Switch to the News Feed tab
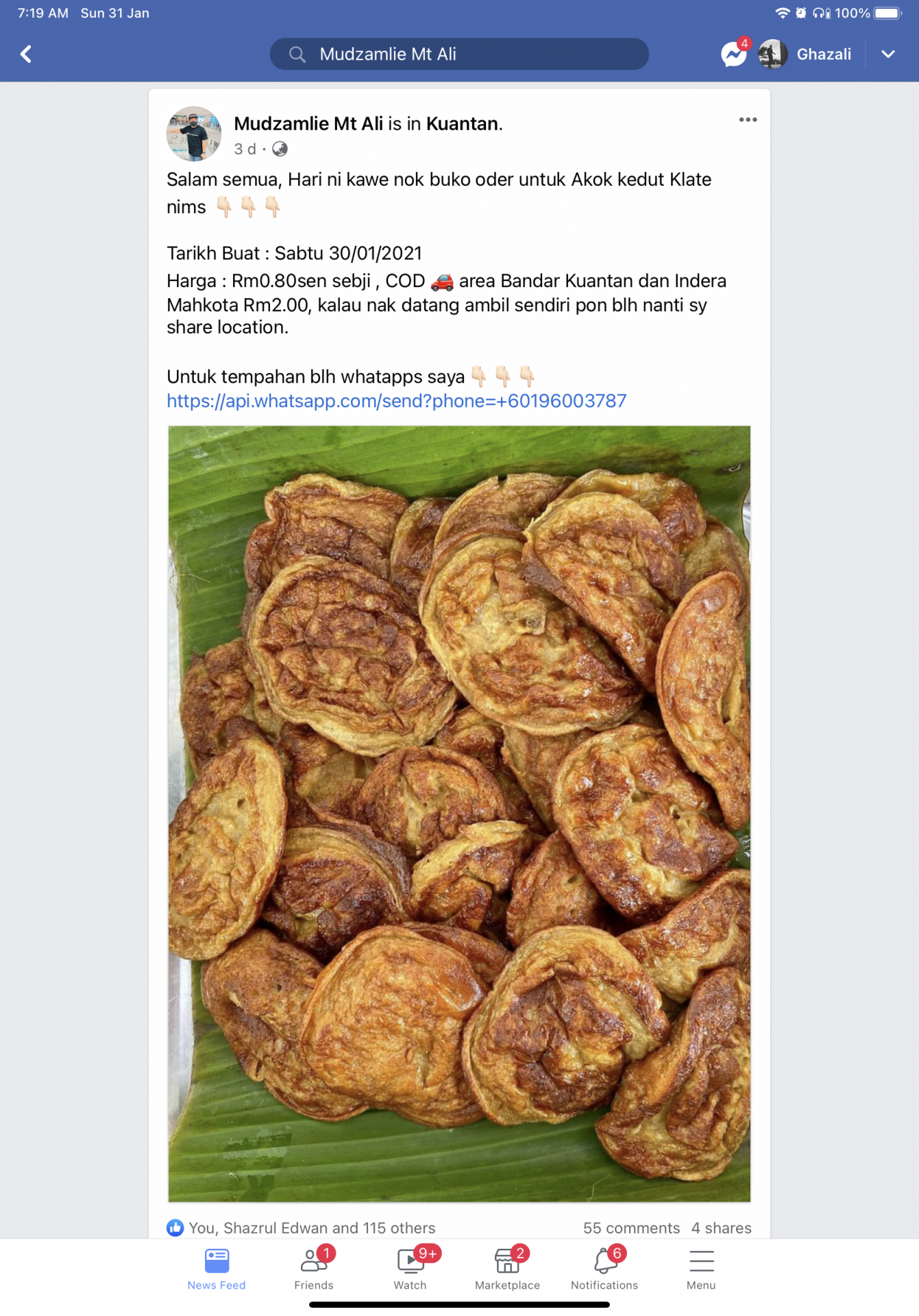Image resolution: width=919 pixels, height=1316 pixels. click(217, 1269)
